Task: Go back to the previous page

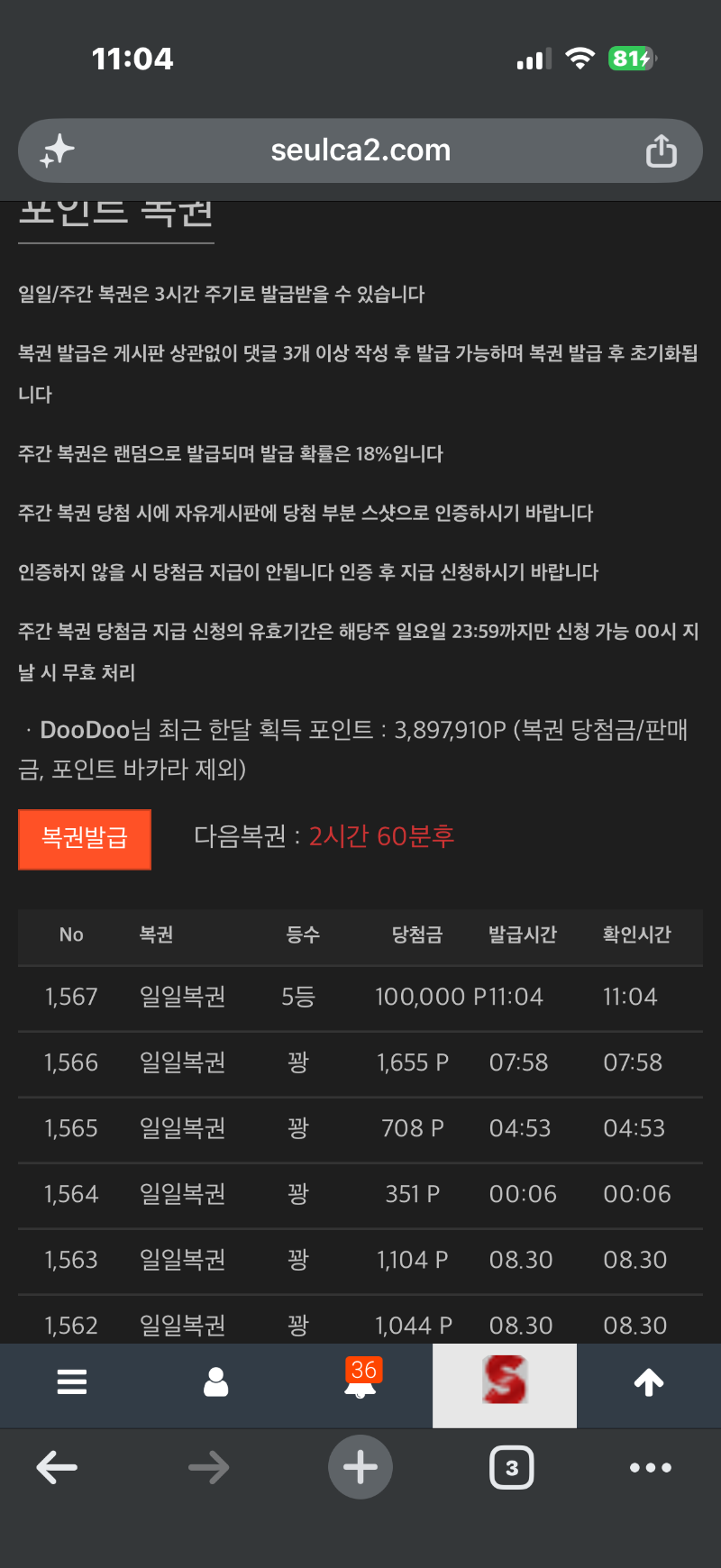Action: click(x=57, y=1467)
